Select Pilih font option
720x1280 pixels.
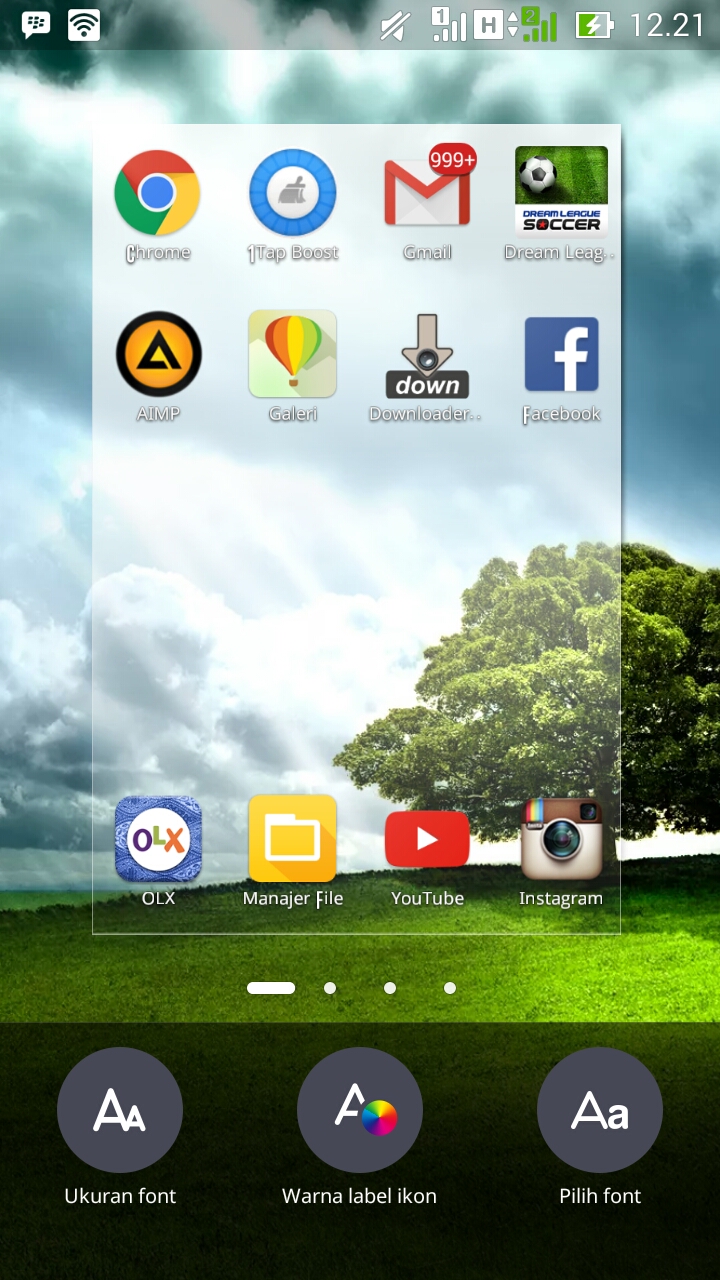(x=600, y=1110)
